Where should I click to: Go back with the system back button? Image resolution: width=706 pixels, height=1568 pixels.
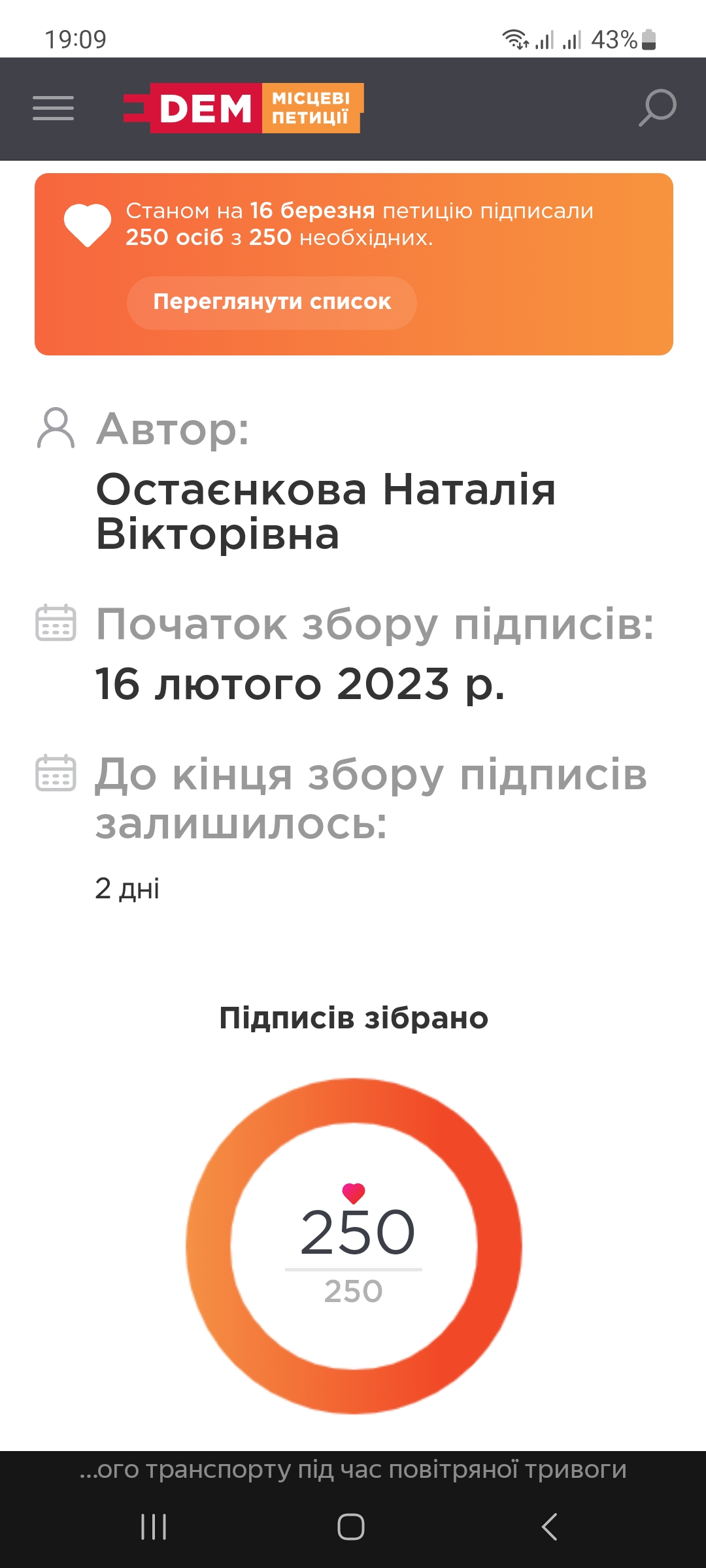[x=550, y=1527]
